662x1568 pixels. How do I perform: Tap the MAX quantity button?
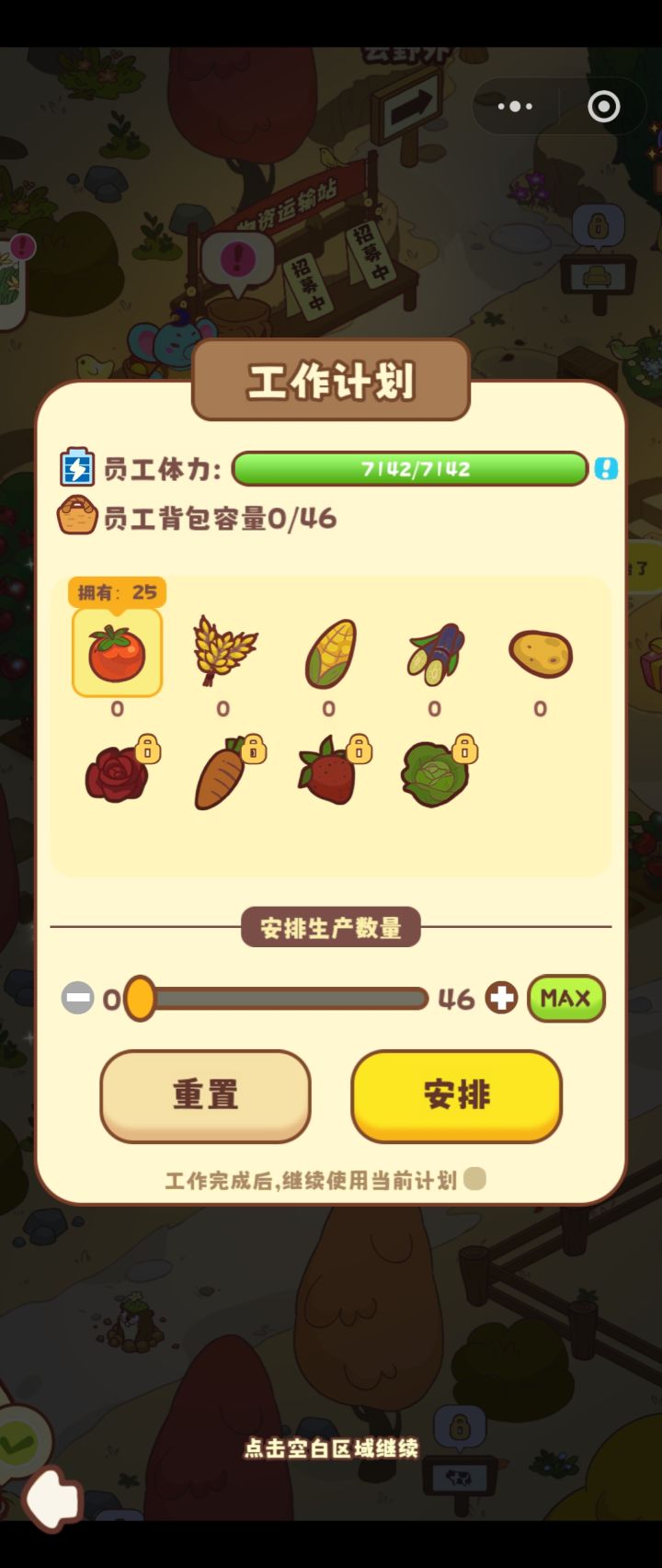[x=565, y=999]
